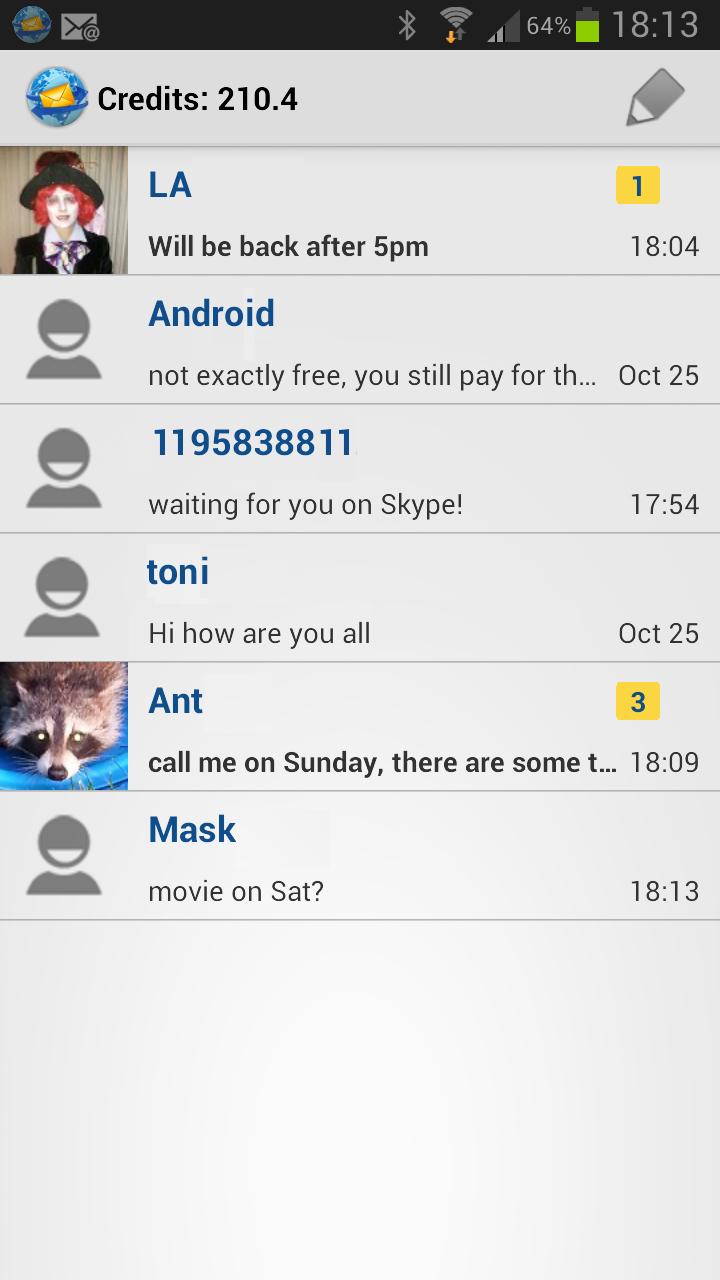Click the app's globe-and-envelope logo icon
The height and width of the screenshot is (1280, 720).
coord(55,97)
